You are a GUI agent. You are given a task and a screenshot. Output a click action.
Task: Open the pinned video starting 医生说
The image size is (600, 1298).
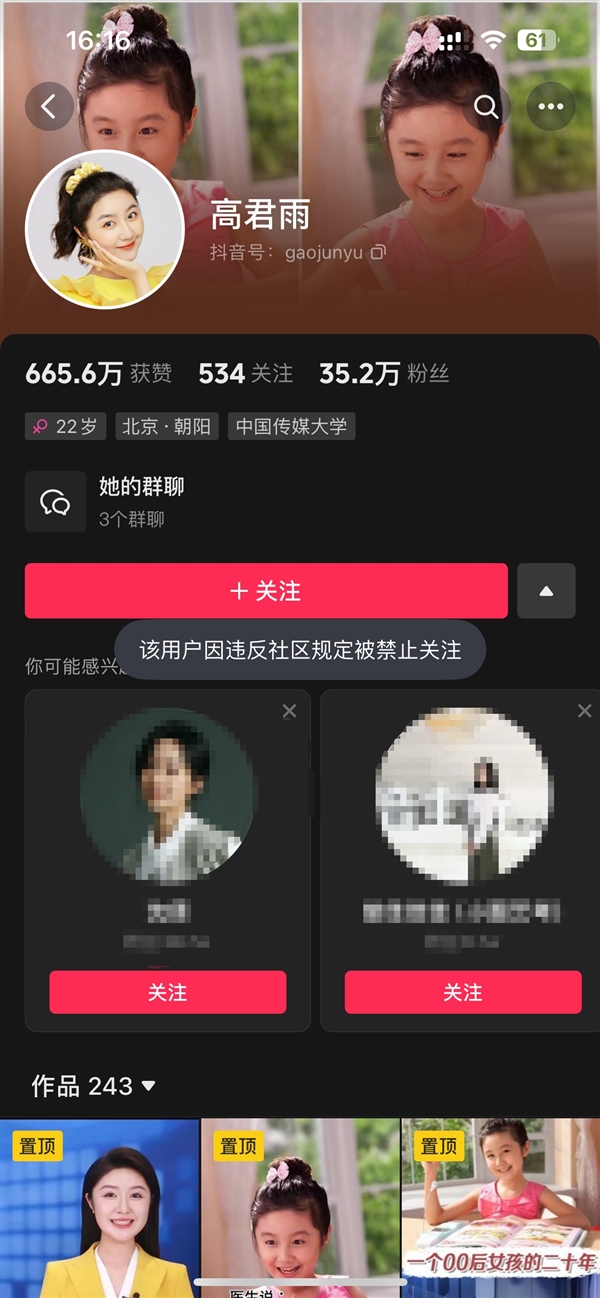pos(300,1210)
